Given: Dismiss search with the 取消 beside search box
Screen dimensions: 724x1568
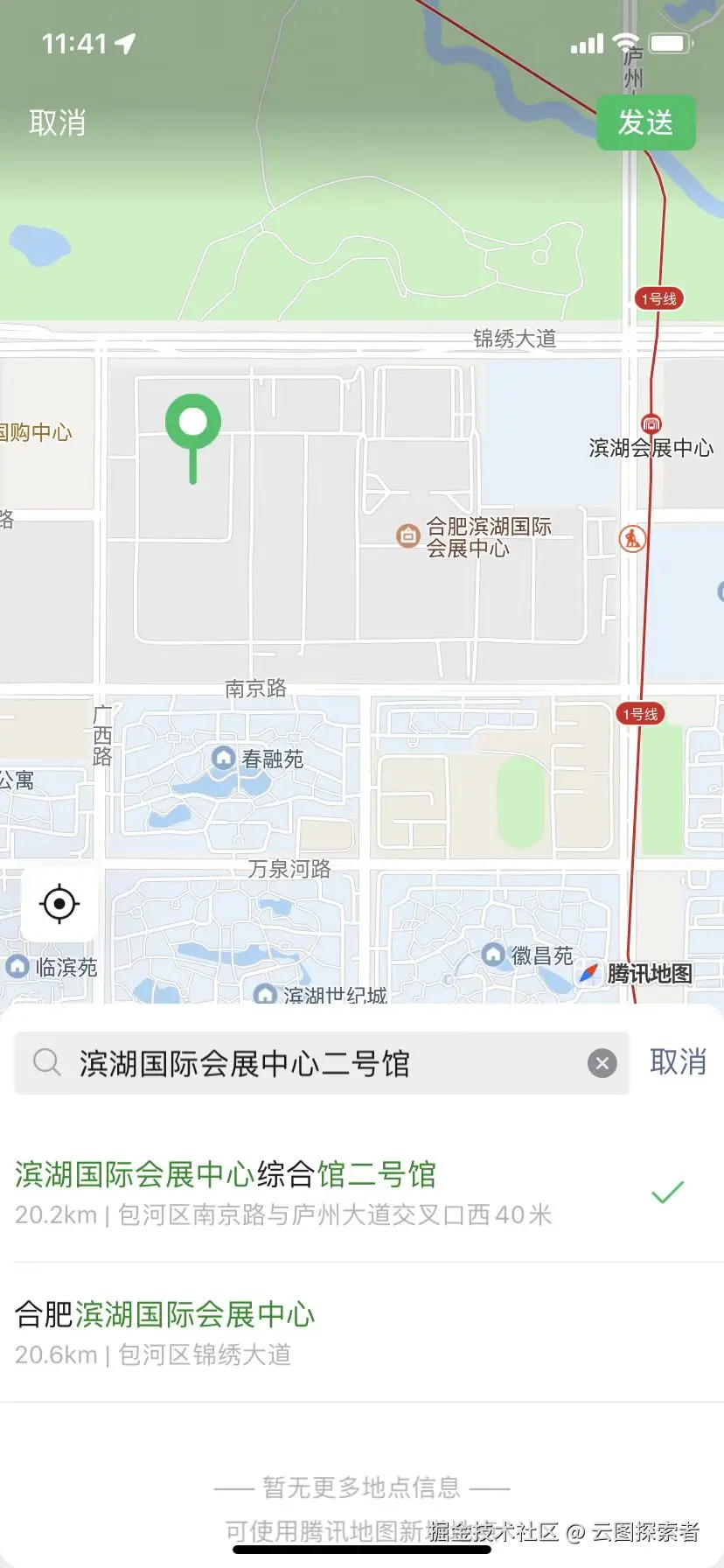Looking at the screenshot, I should click(x=678, y=1062).
